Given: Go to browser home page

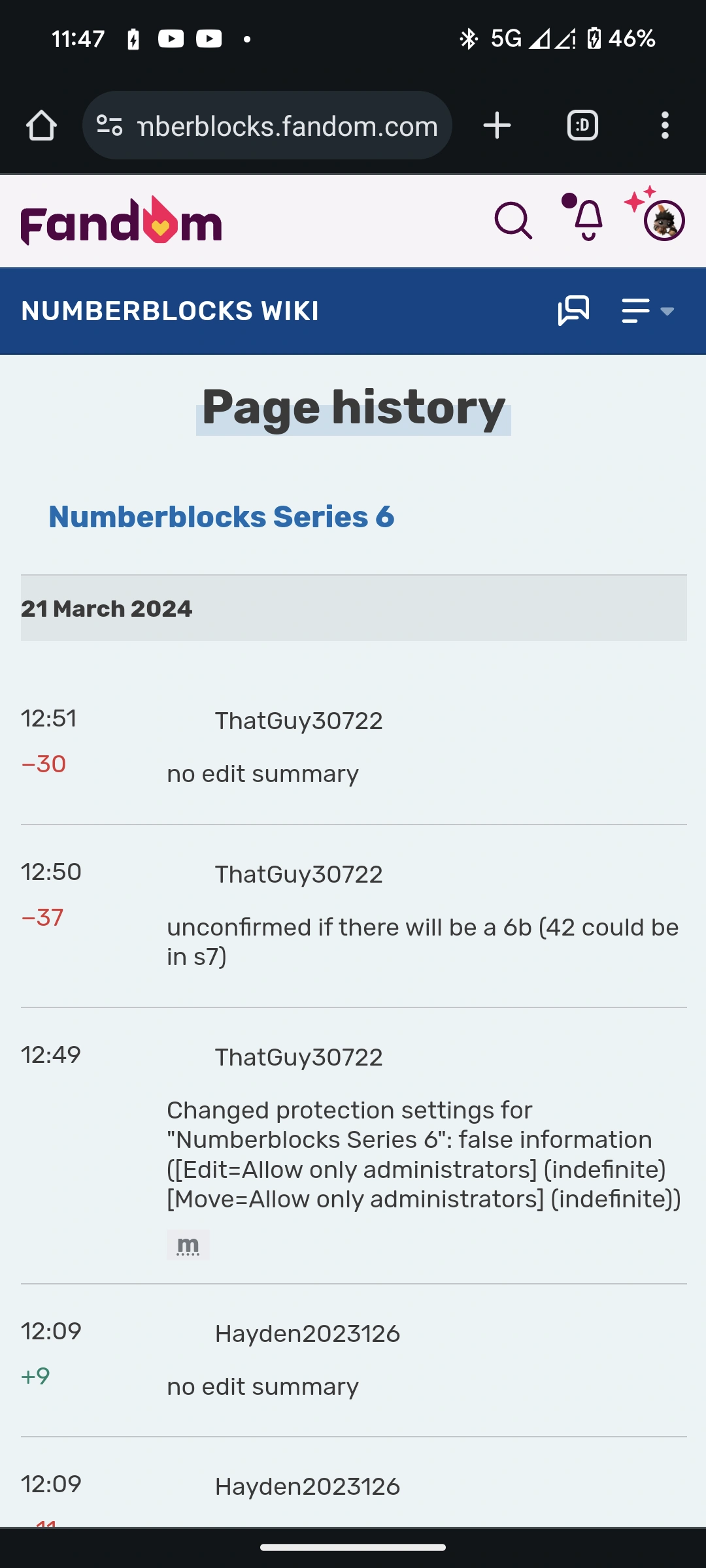Looking at the screenshot, I should click(x=41, y=125).
